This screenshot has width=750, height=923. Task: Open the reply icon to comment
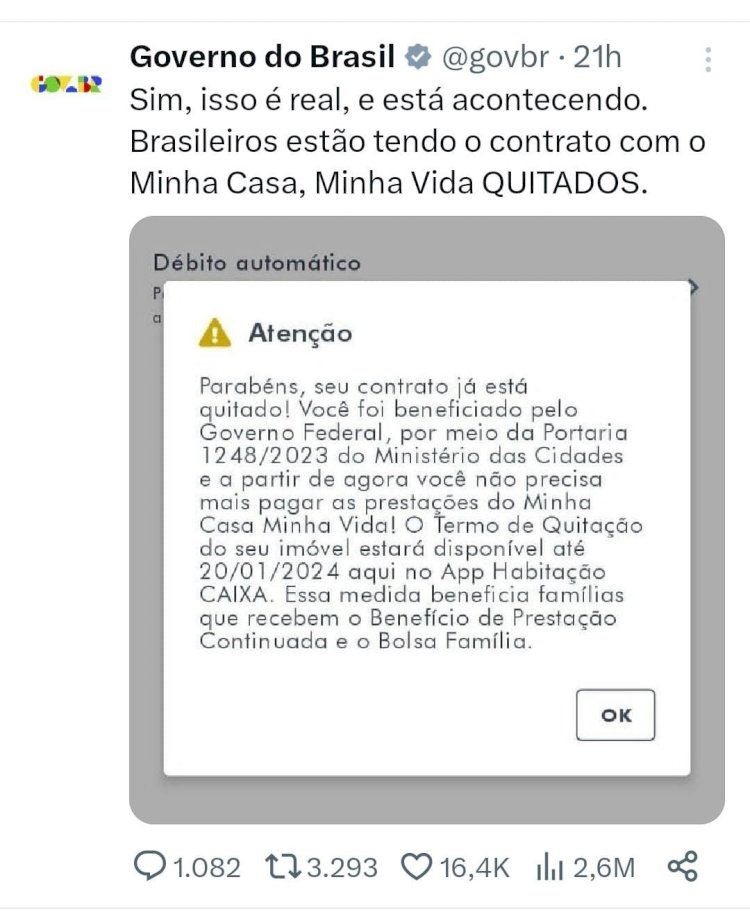tap(150, 867)
